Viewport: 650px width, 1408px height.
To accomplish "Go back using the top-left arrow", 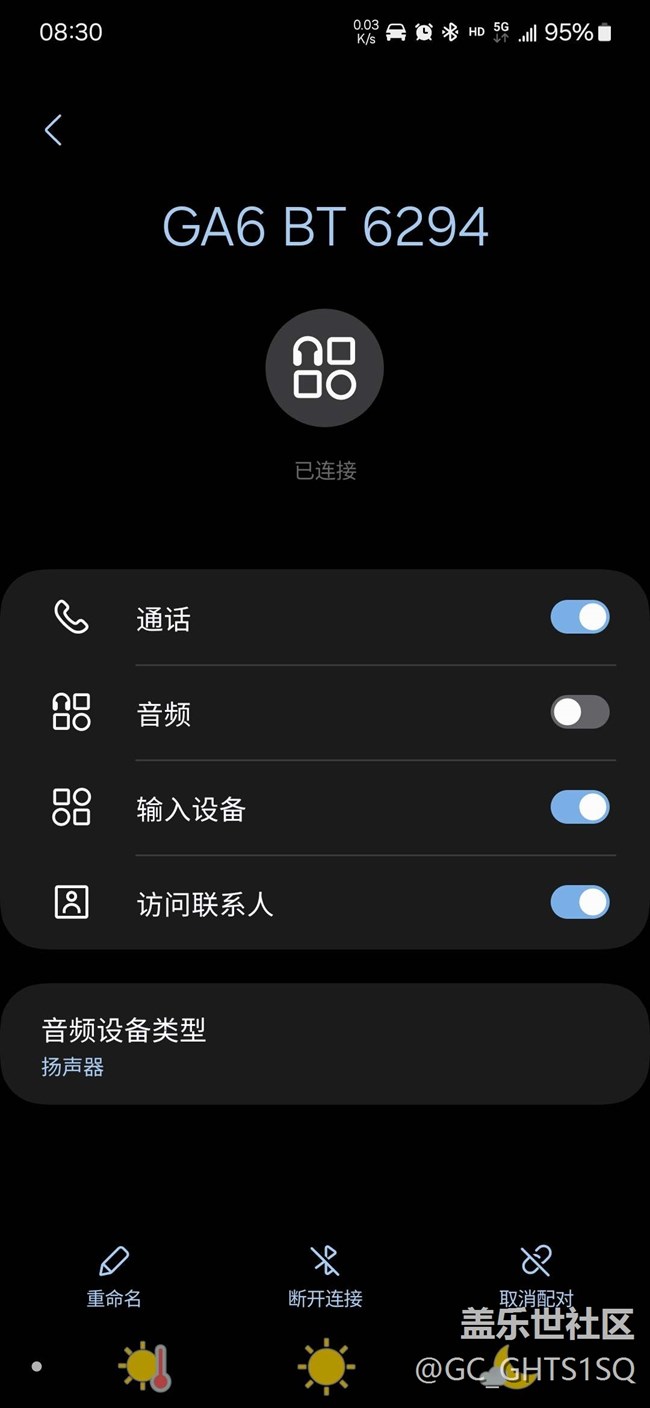I will (x=53, y=130).
